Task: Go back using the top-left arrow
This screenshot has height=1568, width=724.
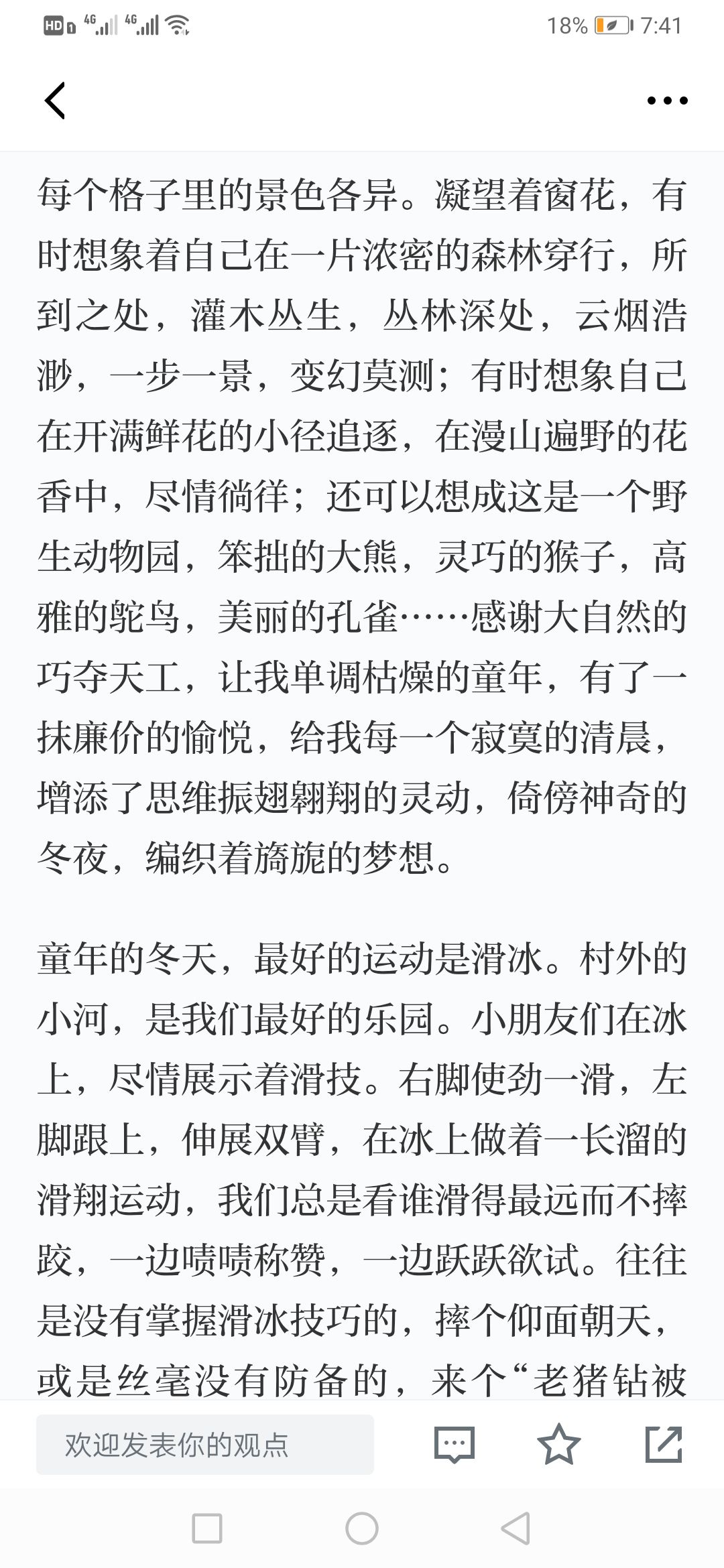Action: (x=55, y=101)
